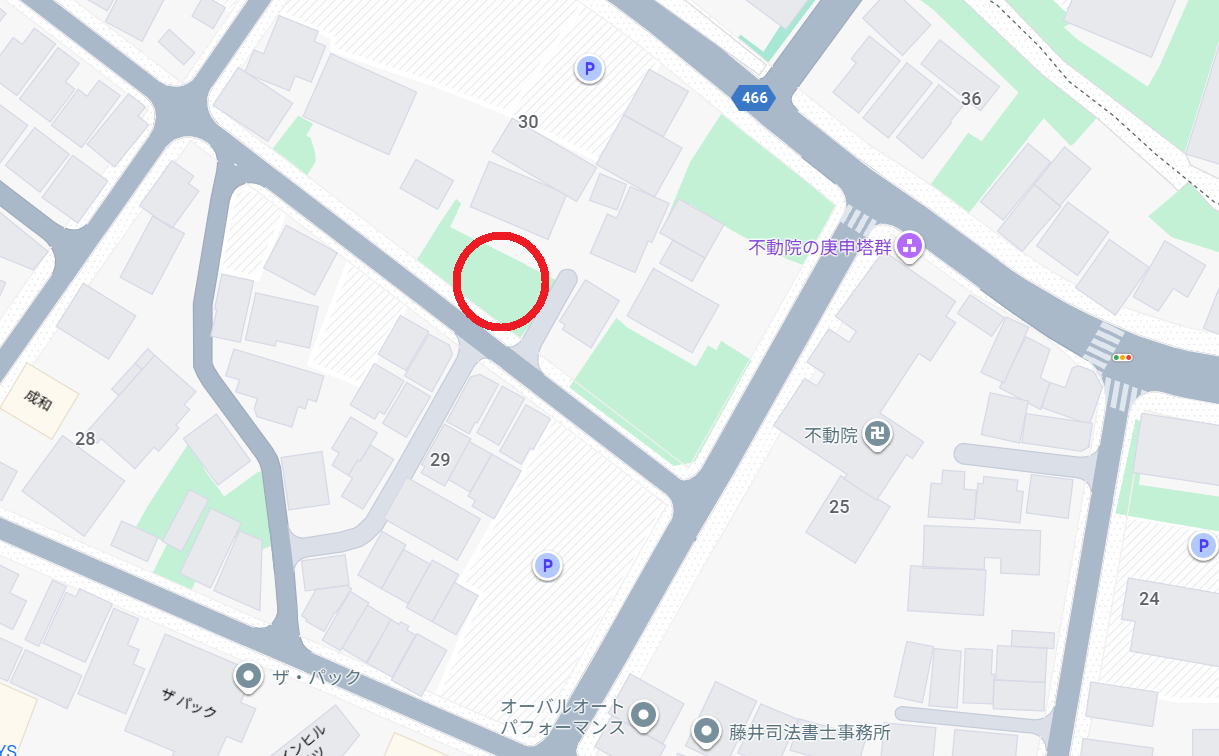Open the parking marker beside block 29
1219x756 pixels.
[x=546, y=566]
